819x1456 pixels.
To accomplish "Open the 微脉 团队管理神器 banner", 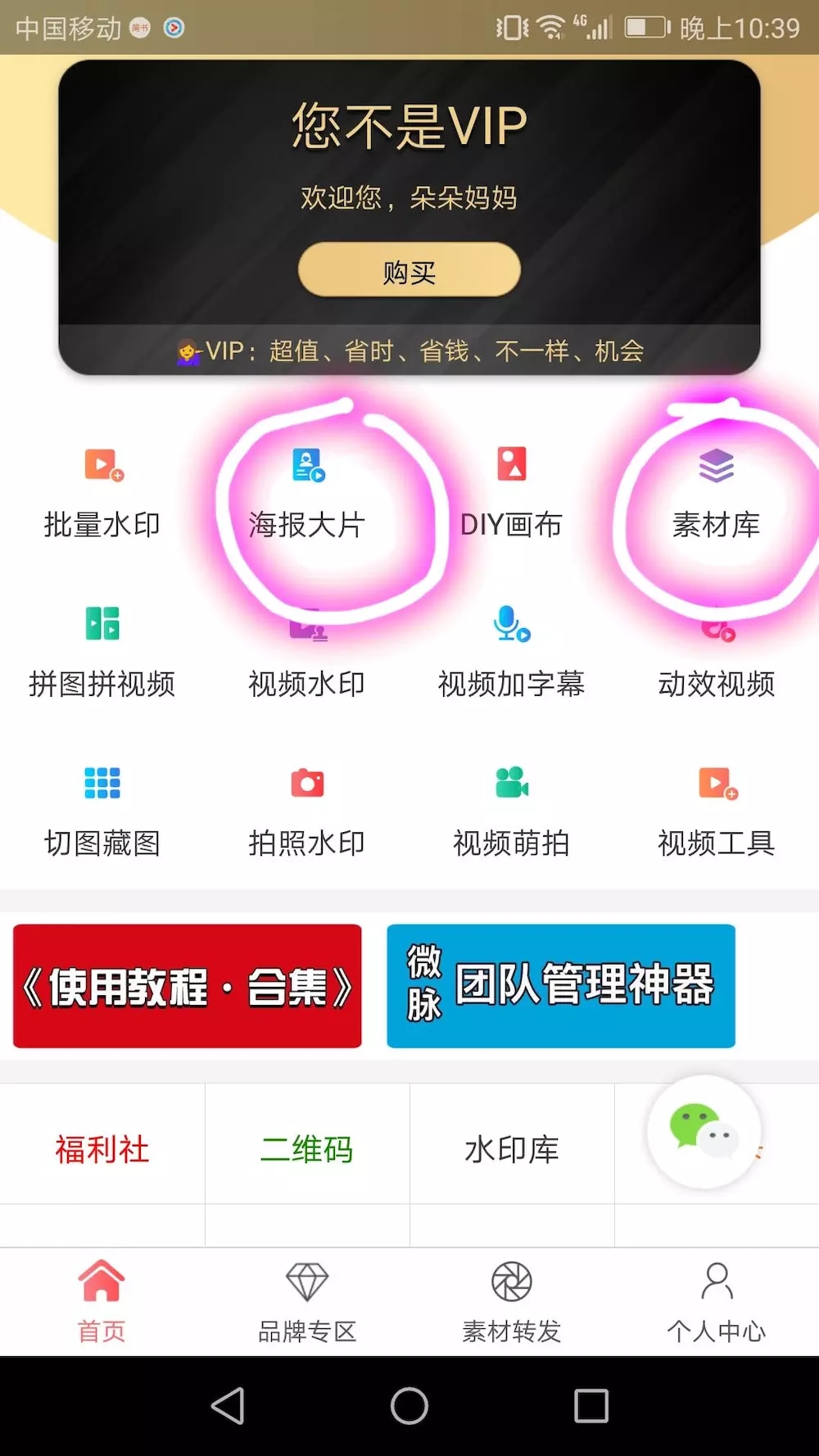I will tap(561, 986).
